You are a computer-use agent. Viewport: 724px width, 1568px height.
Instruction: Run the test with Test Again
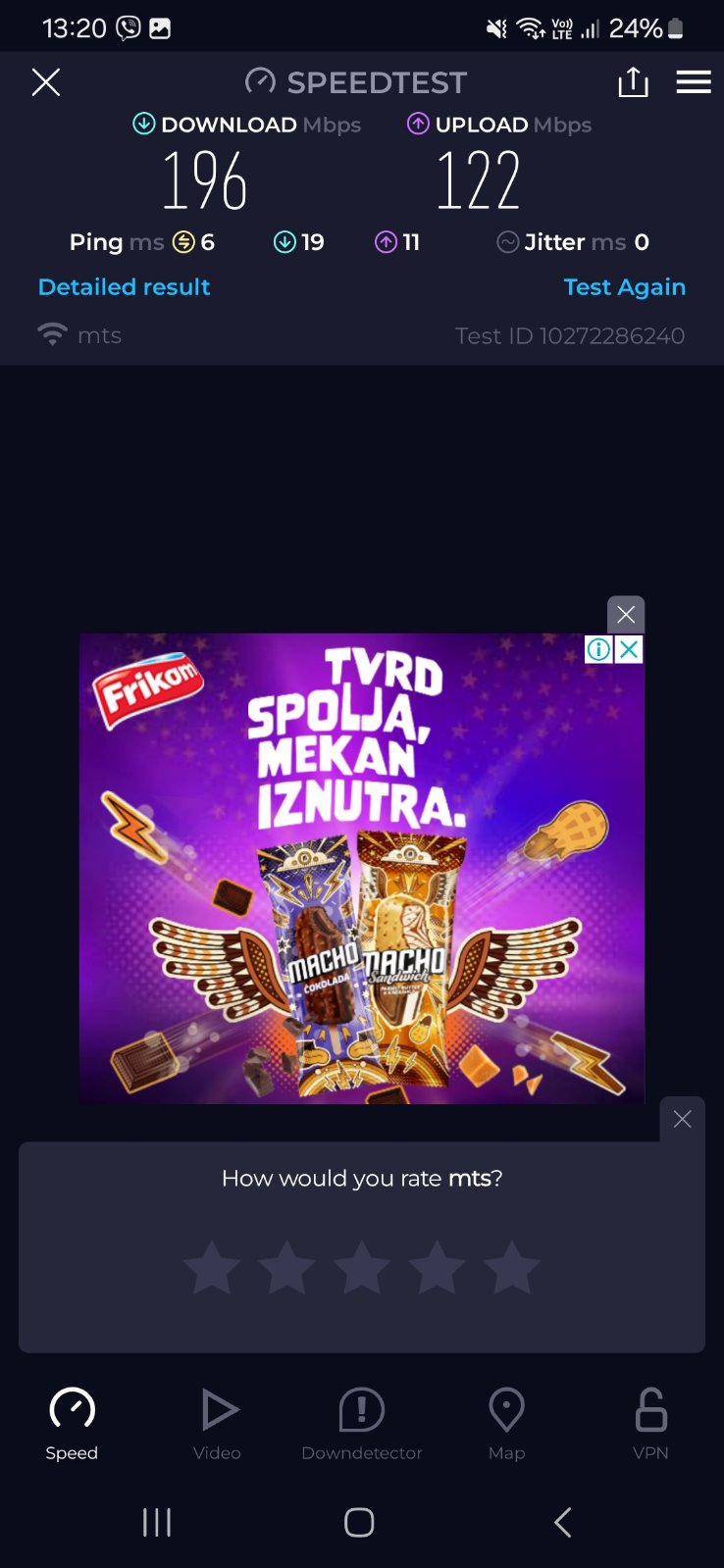[x=624, y=287]
